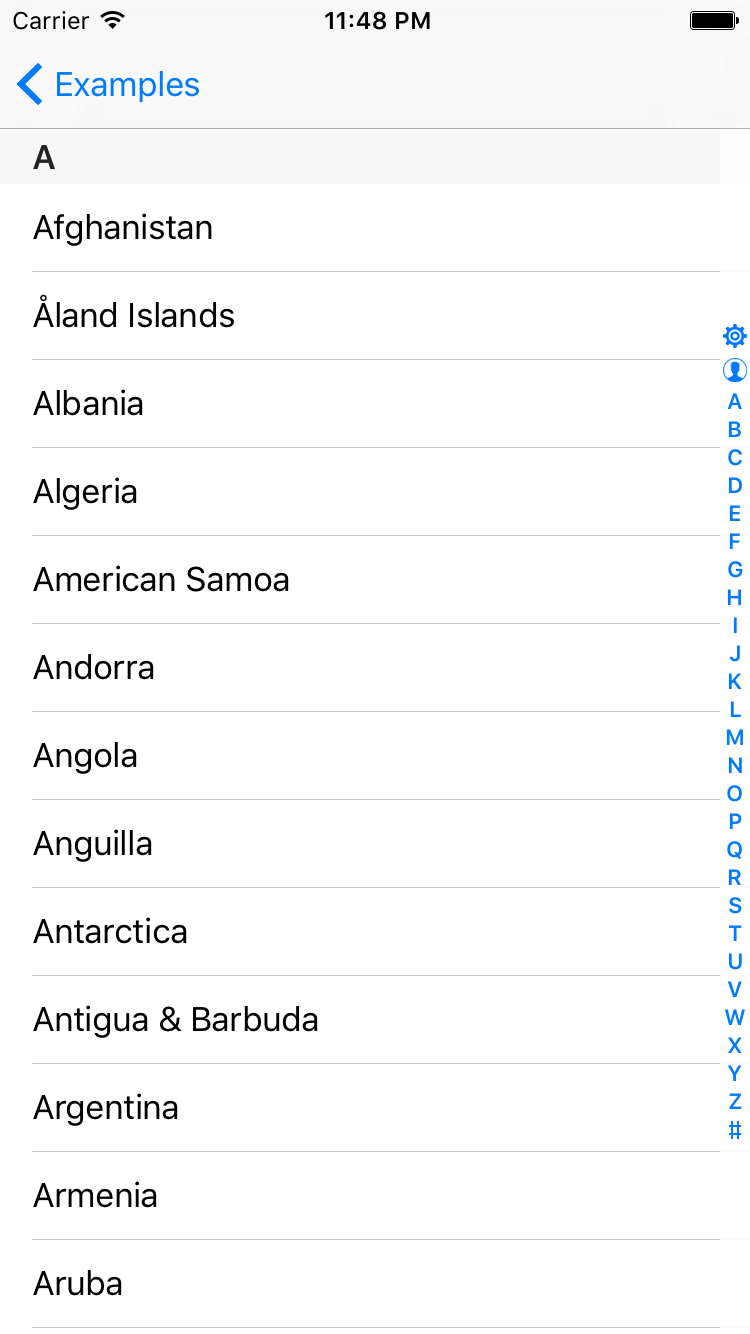Choose Argentina
The height and width of the screenshot is (1334, 750).
pyautogui.click(x=360, y=1108)
